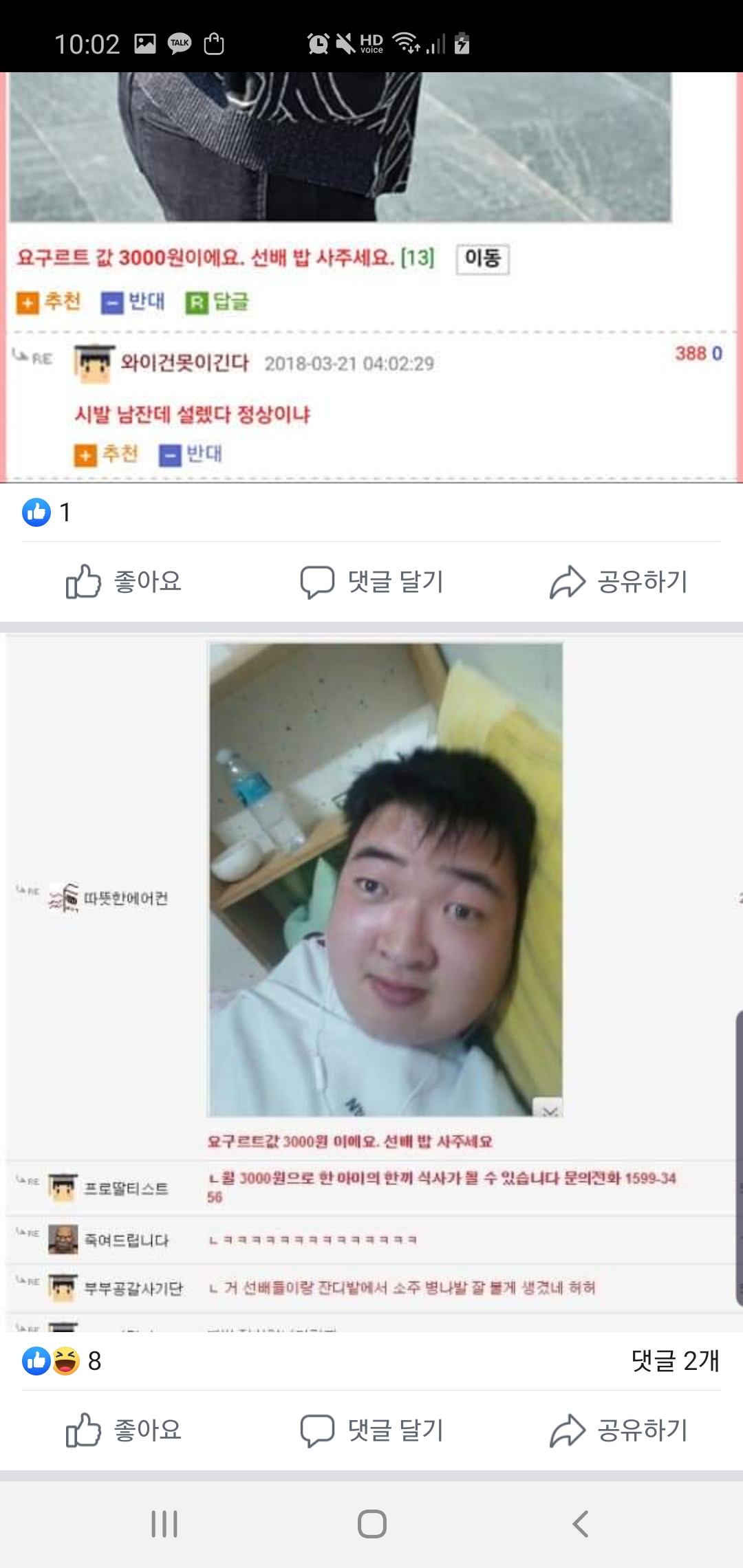Image resolution: width=743 pixels, height=1568 pixels.
Task: Open the first post's forum screenshot image
Action: pyautogui.click(x=371, y=275)
